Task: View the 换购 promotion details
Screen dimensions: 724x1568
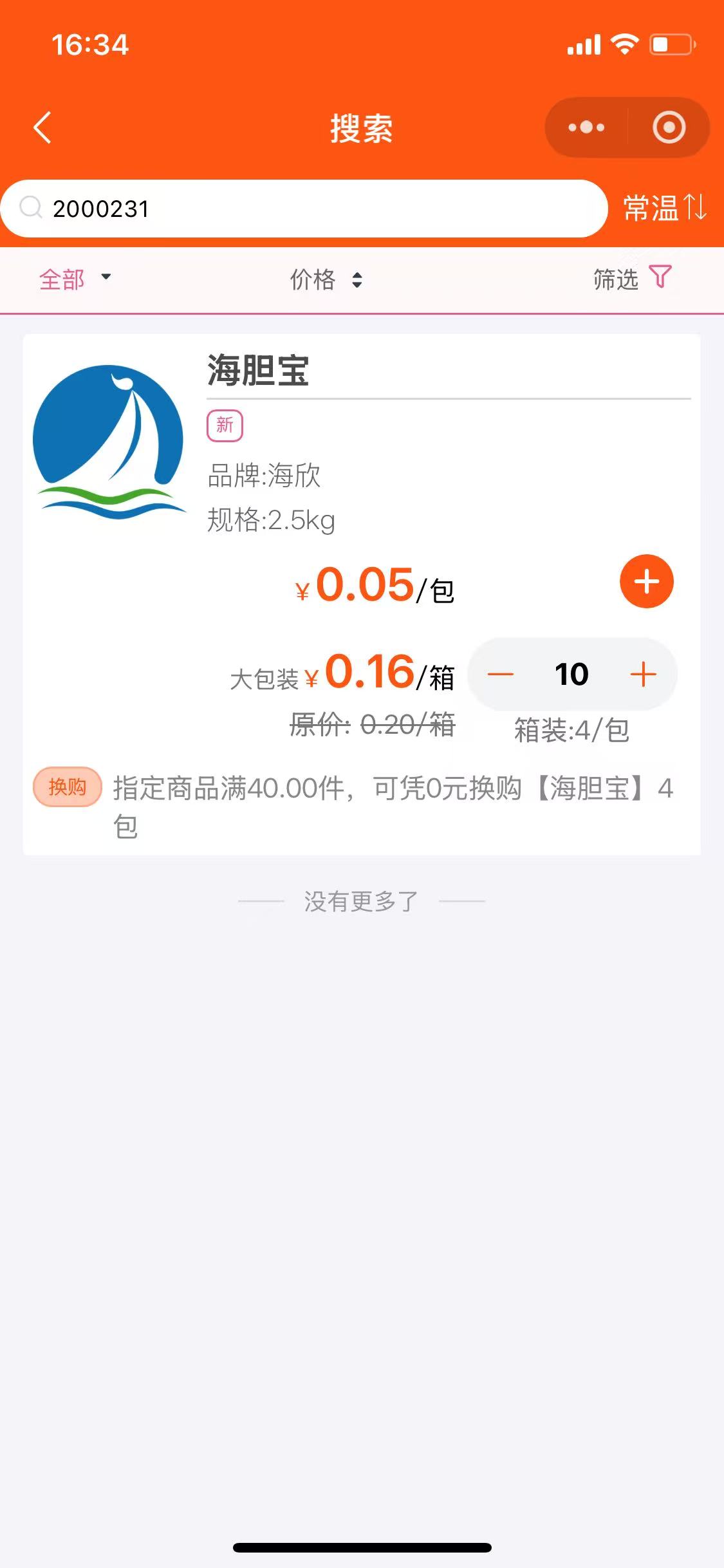Action: click(x=67, y=787)
